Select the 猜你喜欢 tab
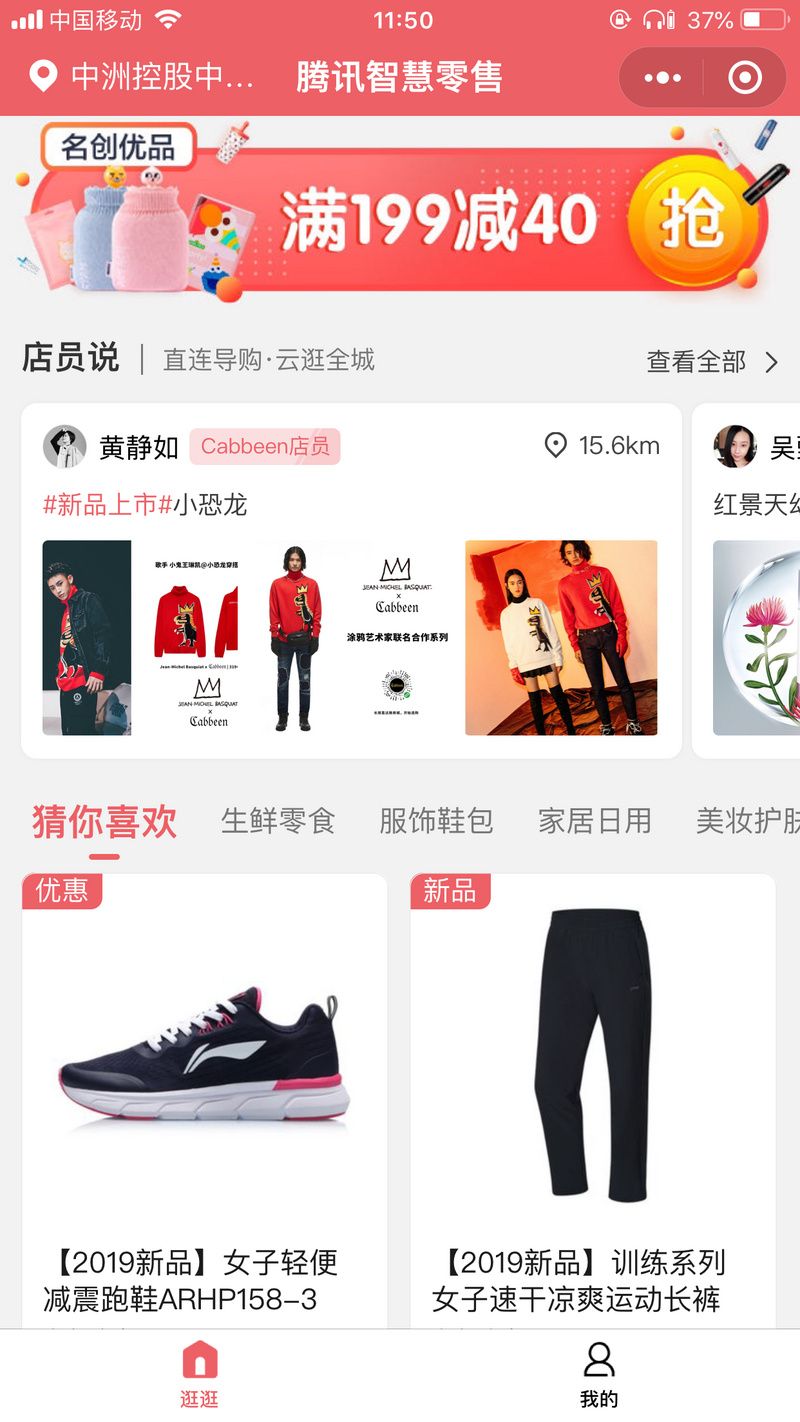 tap(104, 822)
